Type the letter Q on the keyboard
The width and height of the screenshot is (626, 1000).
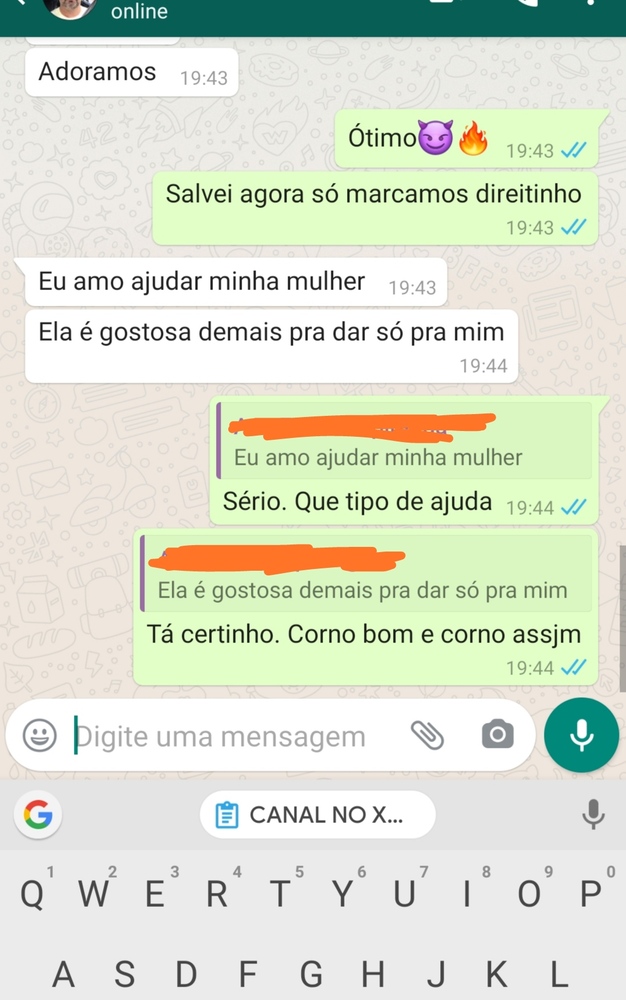pos(32,894)
